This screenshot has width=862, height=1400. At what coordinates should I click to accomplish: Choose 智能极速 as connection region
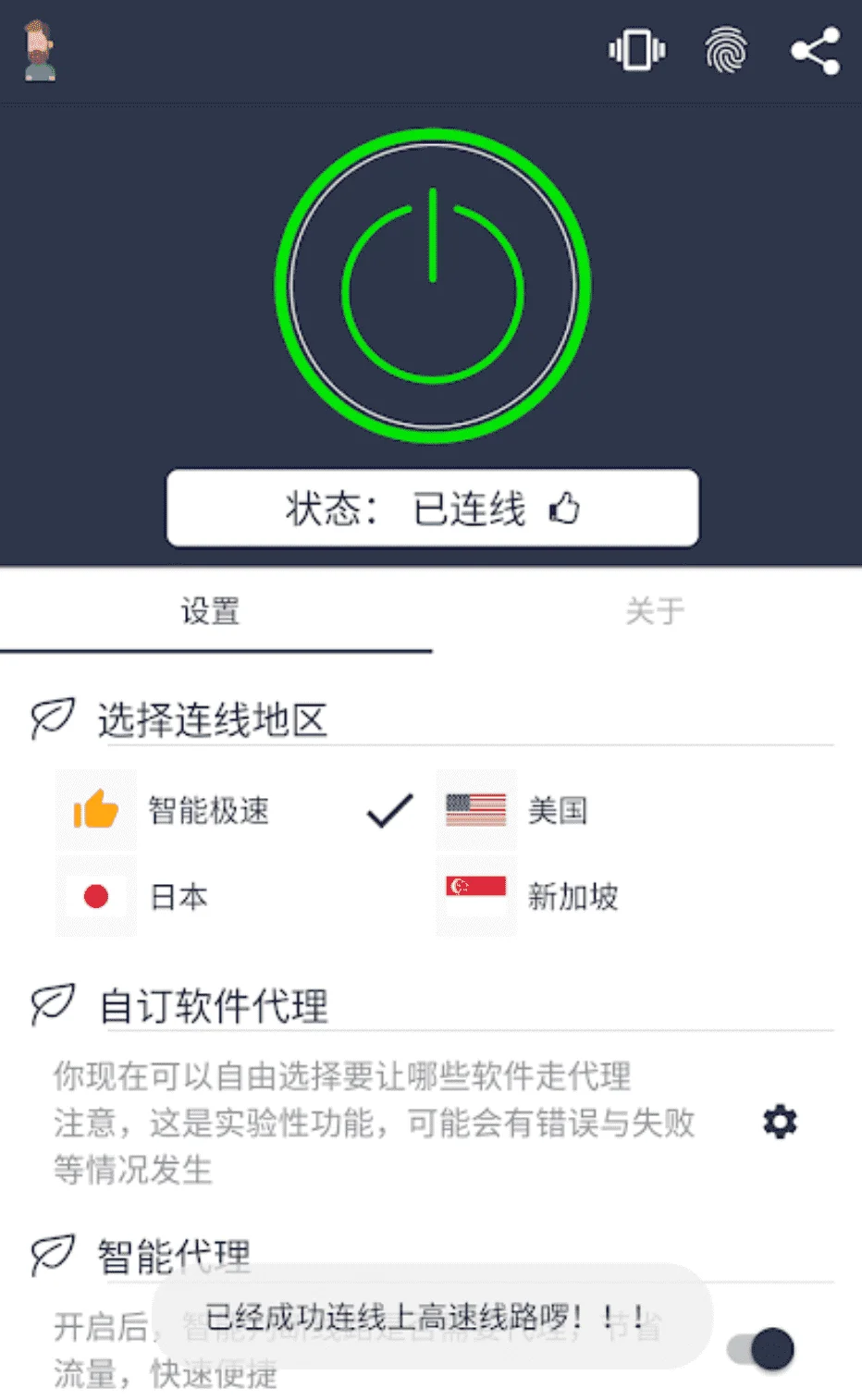tap(208, 811)
